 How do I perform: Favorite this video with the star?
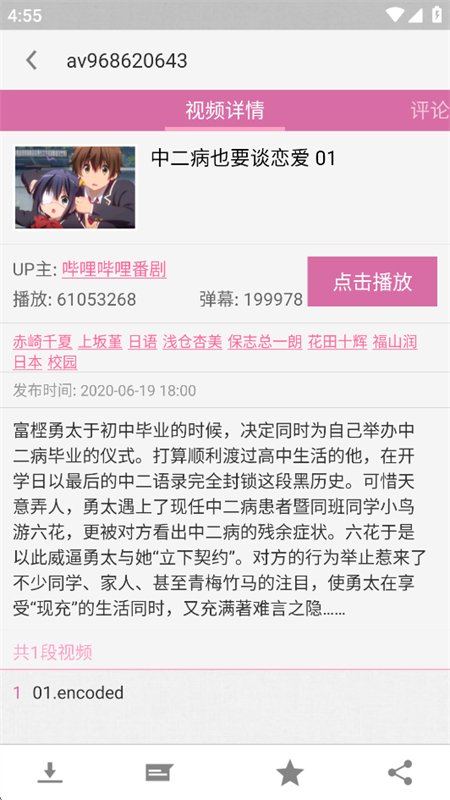[x=290, y=772]
